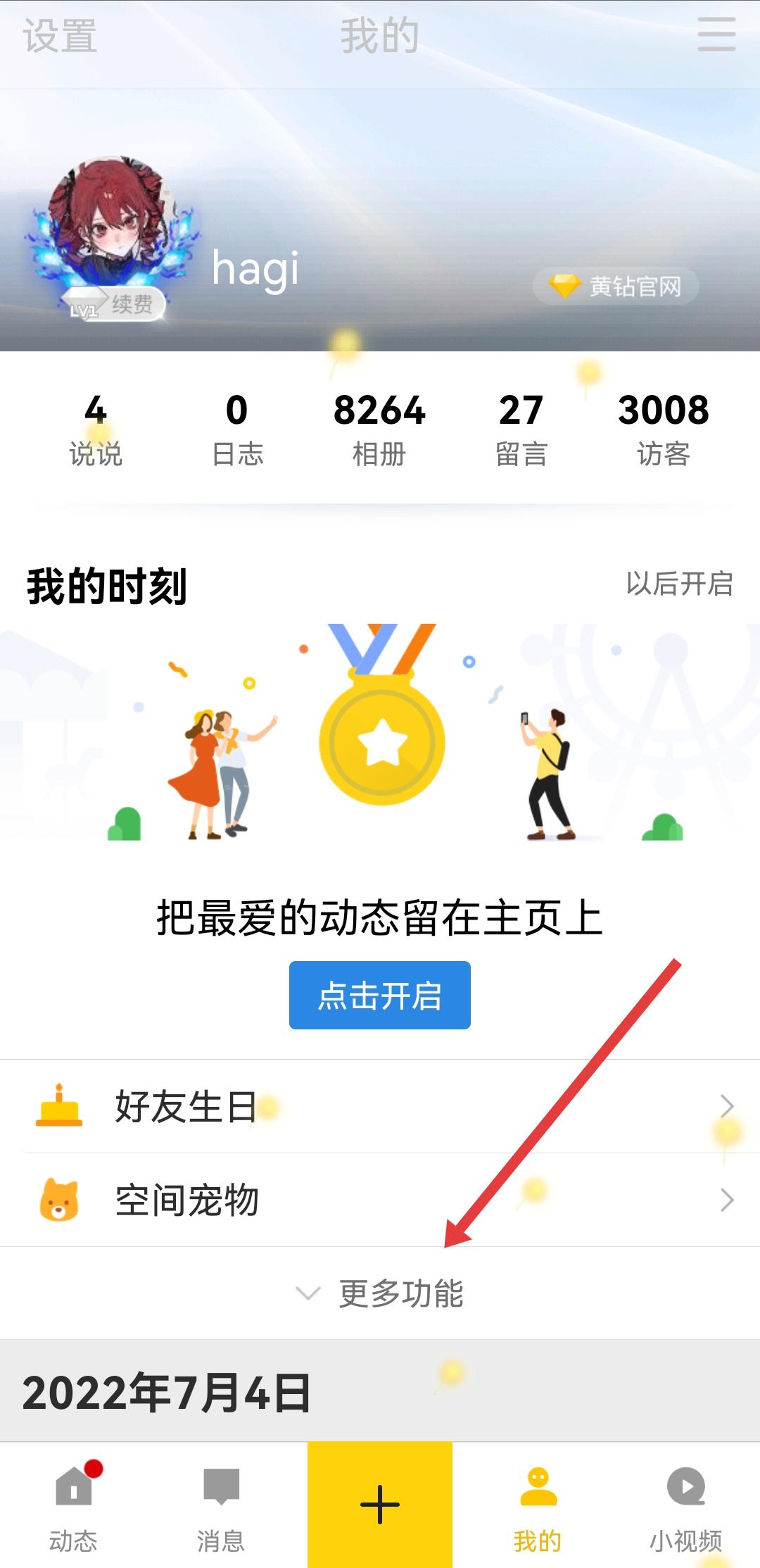Tap the 续费 renew badge
Viewport: 760px width, 1568px height.
(130, 305)
